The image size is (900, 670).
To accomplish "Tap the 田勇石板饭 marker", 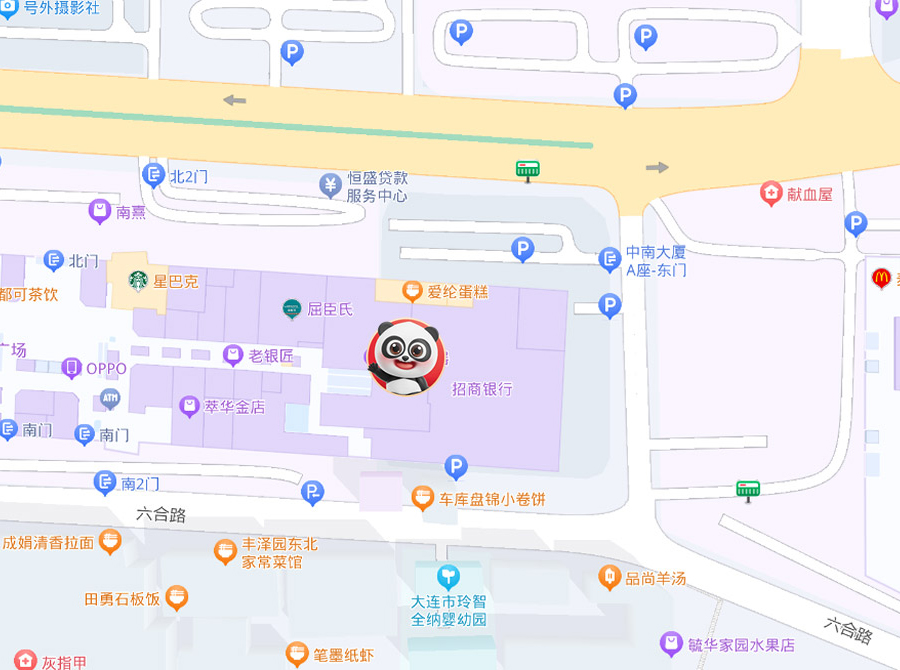I will click(177, 598).
